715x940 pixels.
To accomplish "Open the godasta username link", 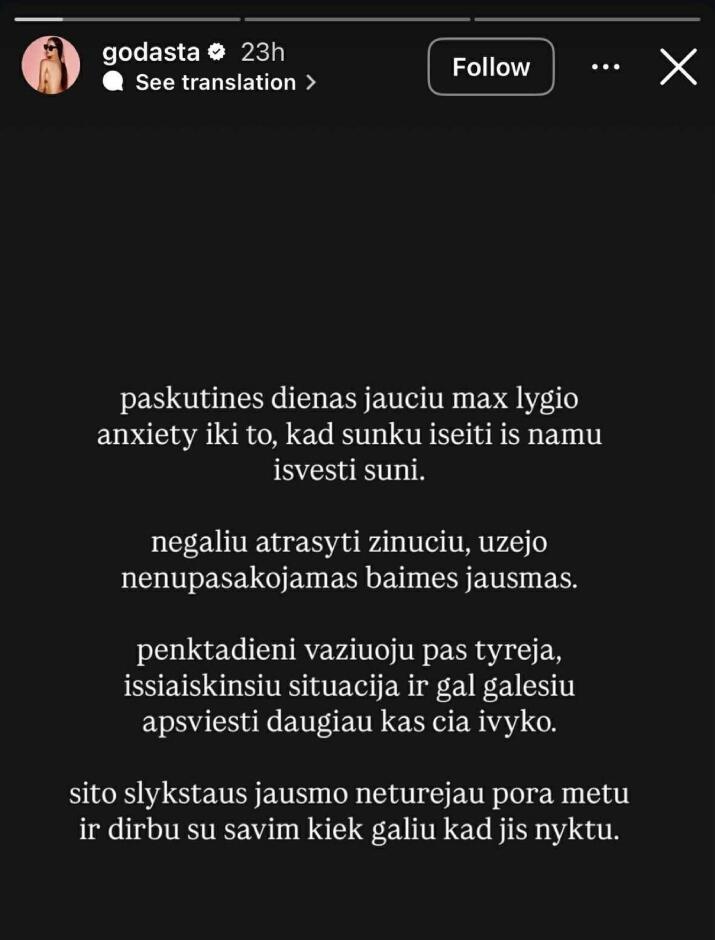I will [x=151, y=52].
